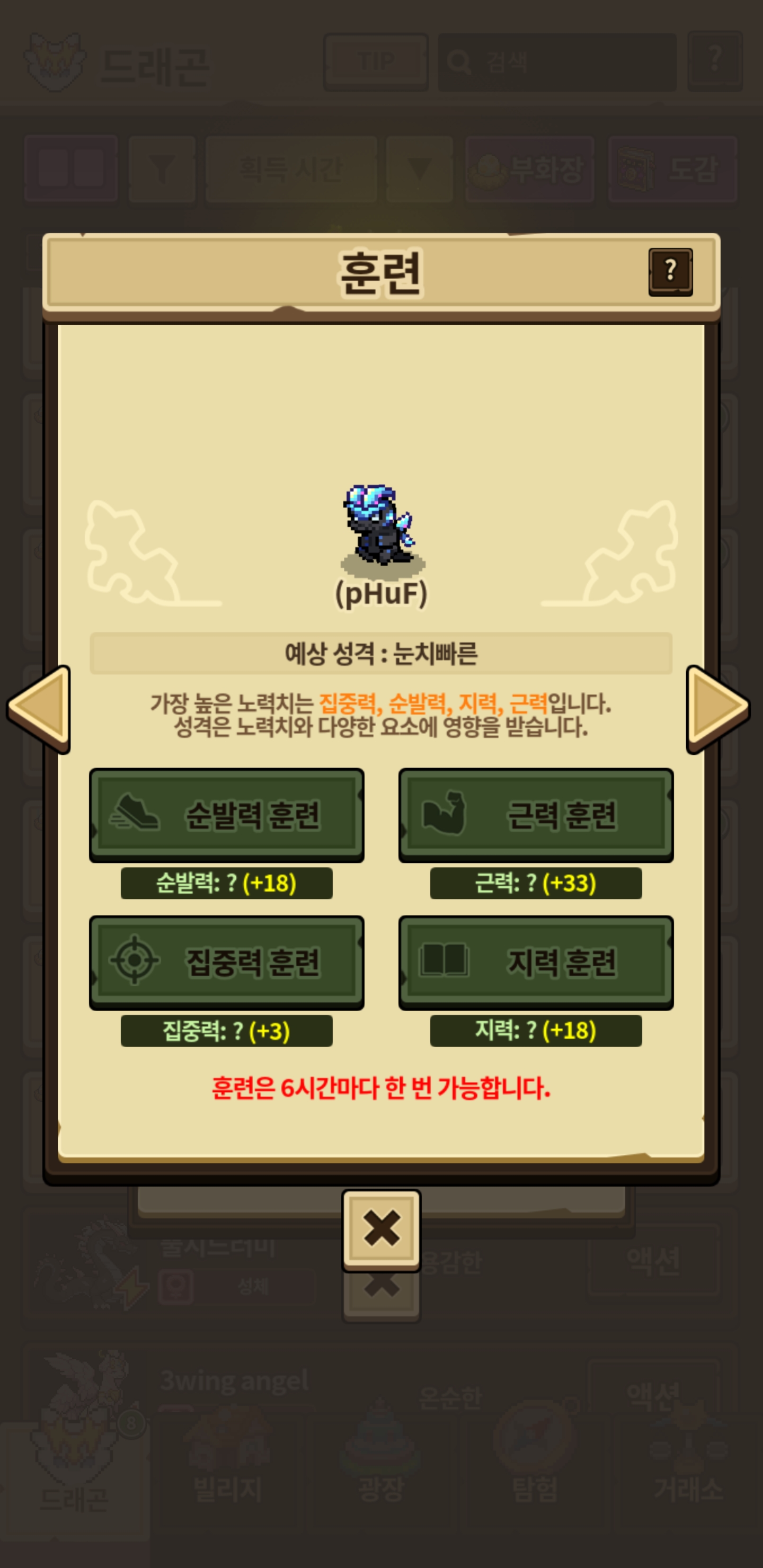This screenshot has height=1568, width=763.
Task: Start 순발력 훈련 (agility training)
Action: [x=227, y=814]
